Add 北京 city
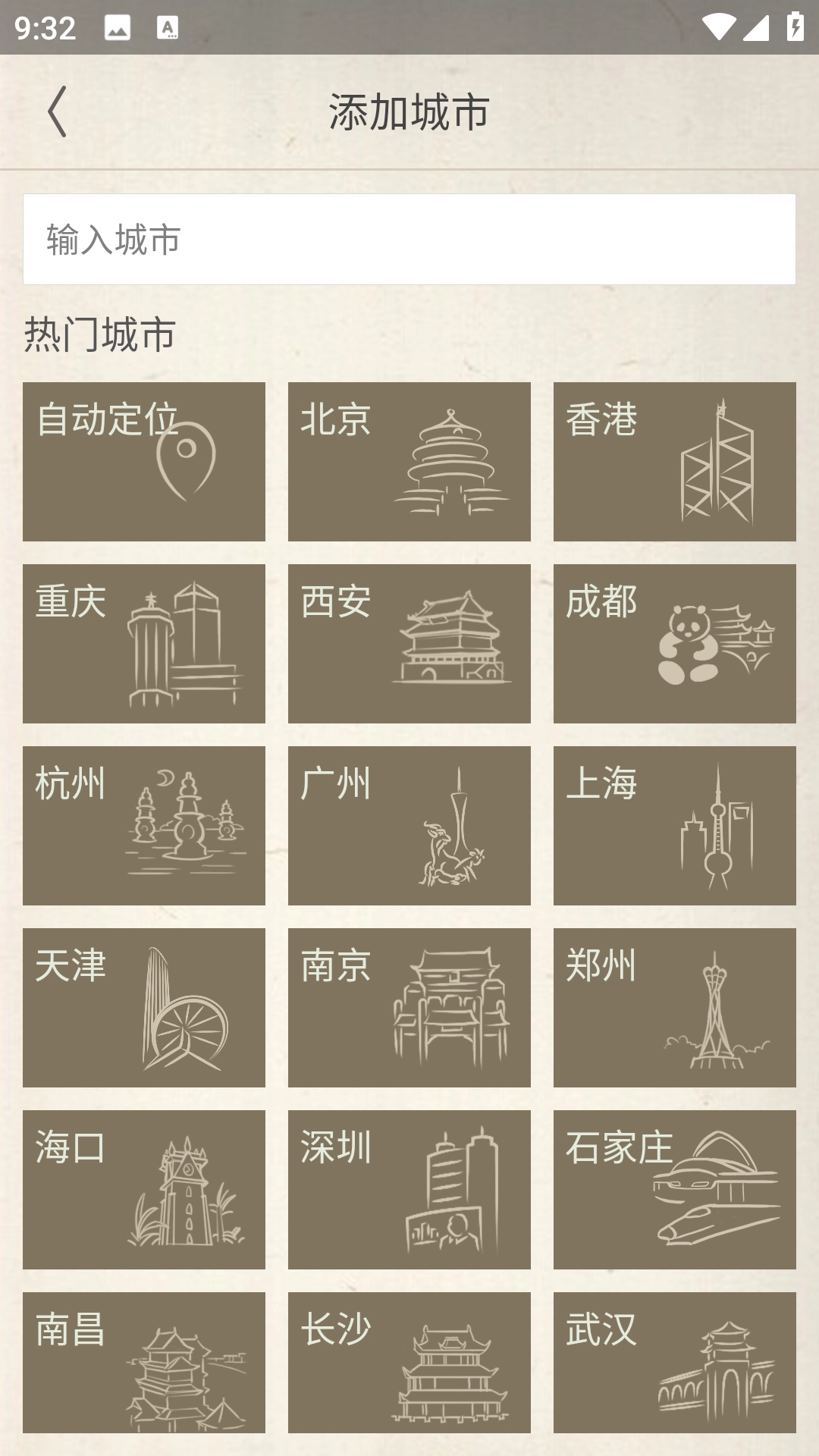 point(409,462)
